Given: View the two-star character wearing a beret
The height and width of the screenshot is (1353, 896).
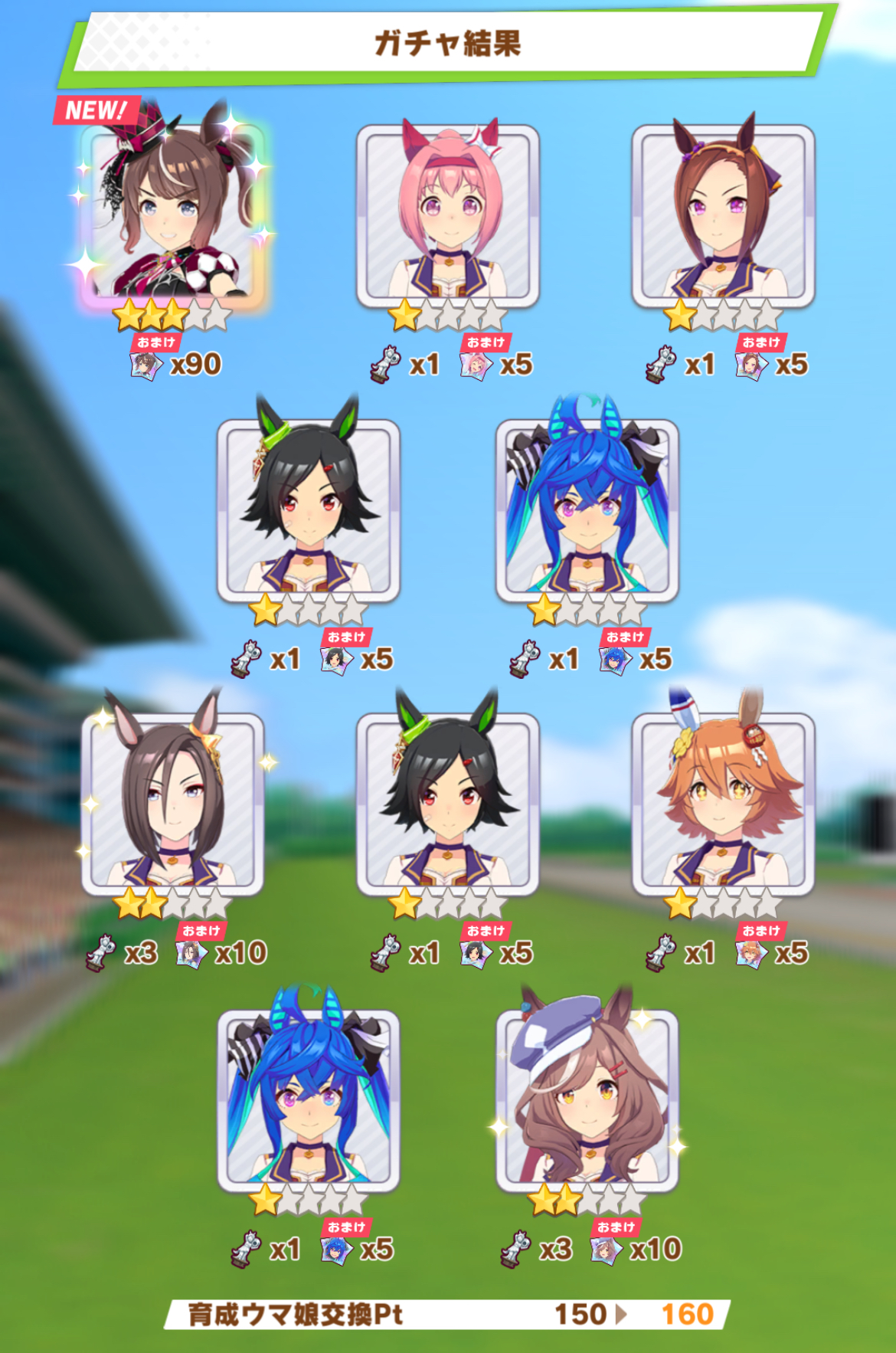Looking at the screenshot, I should tap(587, 1100).
